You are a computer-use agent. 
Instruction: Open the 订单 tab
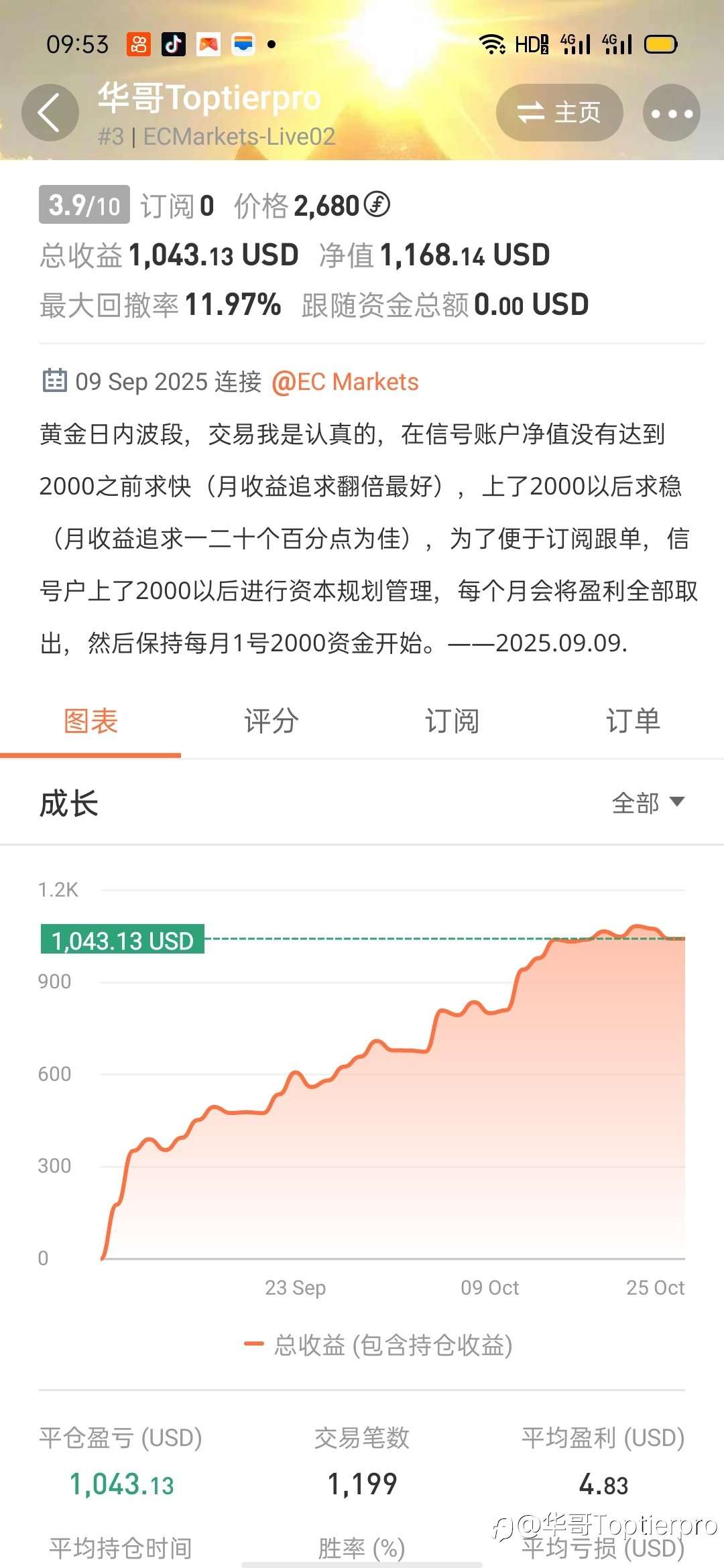tap(631, 720)
